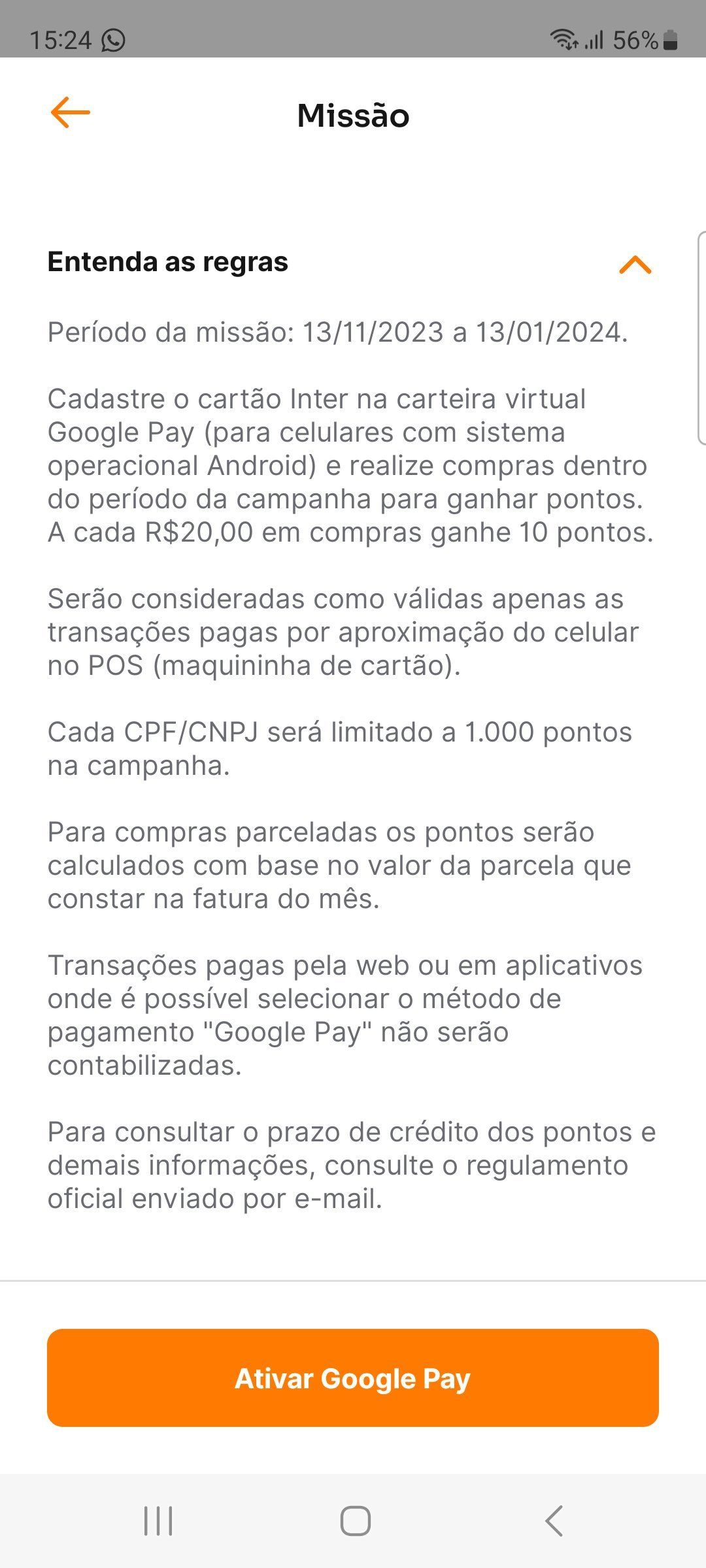Collapse the Entenda as regras section
706x1568 pixels.
pyautogui.click(x=635, y=265)
